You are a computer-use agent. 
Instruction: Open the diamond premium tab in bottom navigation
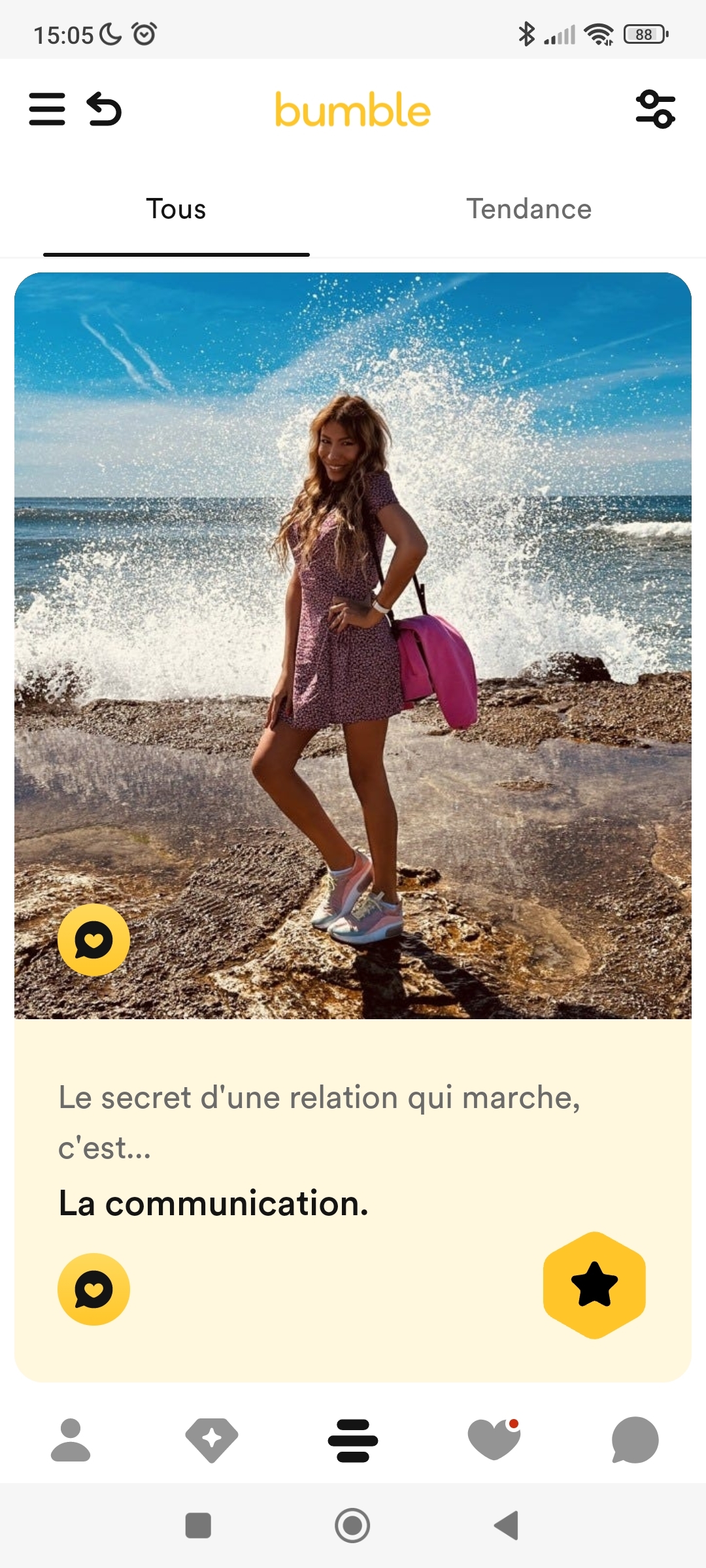coord(211,1440)
